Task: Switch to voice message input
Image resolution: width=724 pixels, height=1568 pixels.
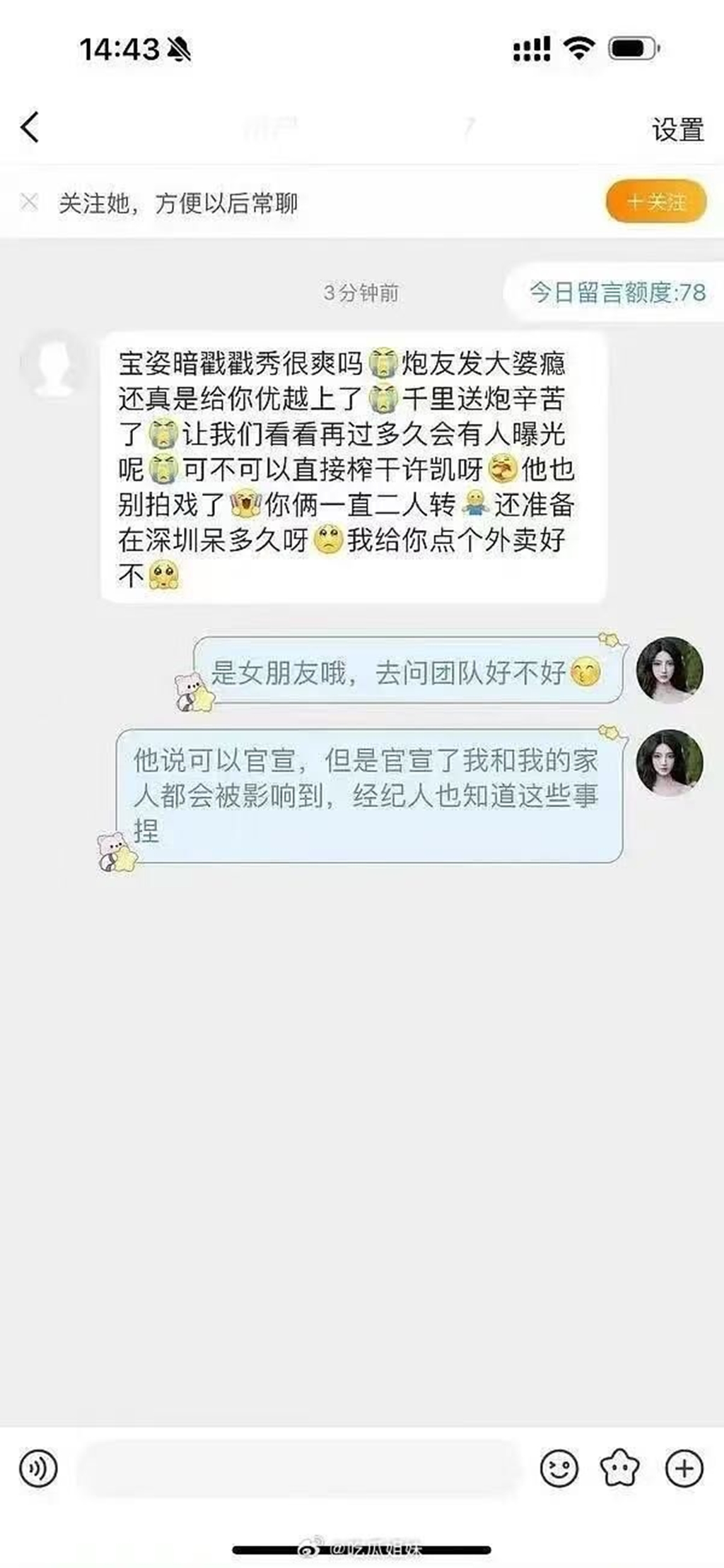Action: (x=38, y=1468)
